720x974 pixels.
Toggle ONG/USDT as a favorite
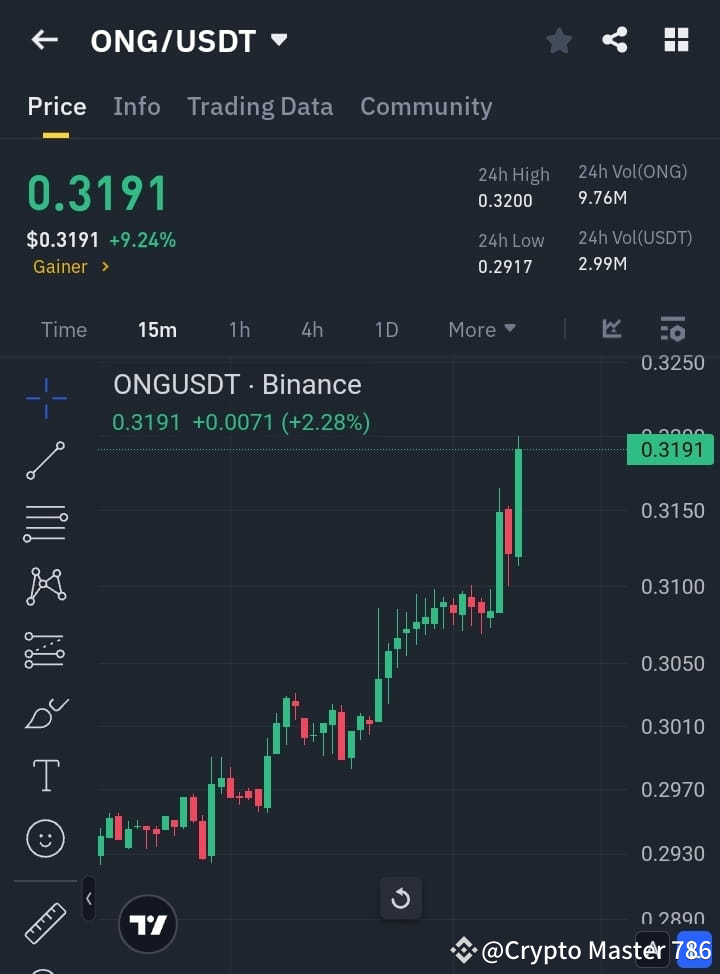tap(558, 40)
